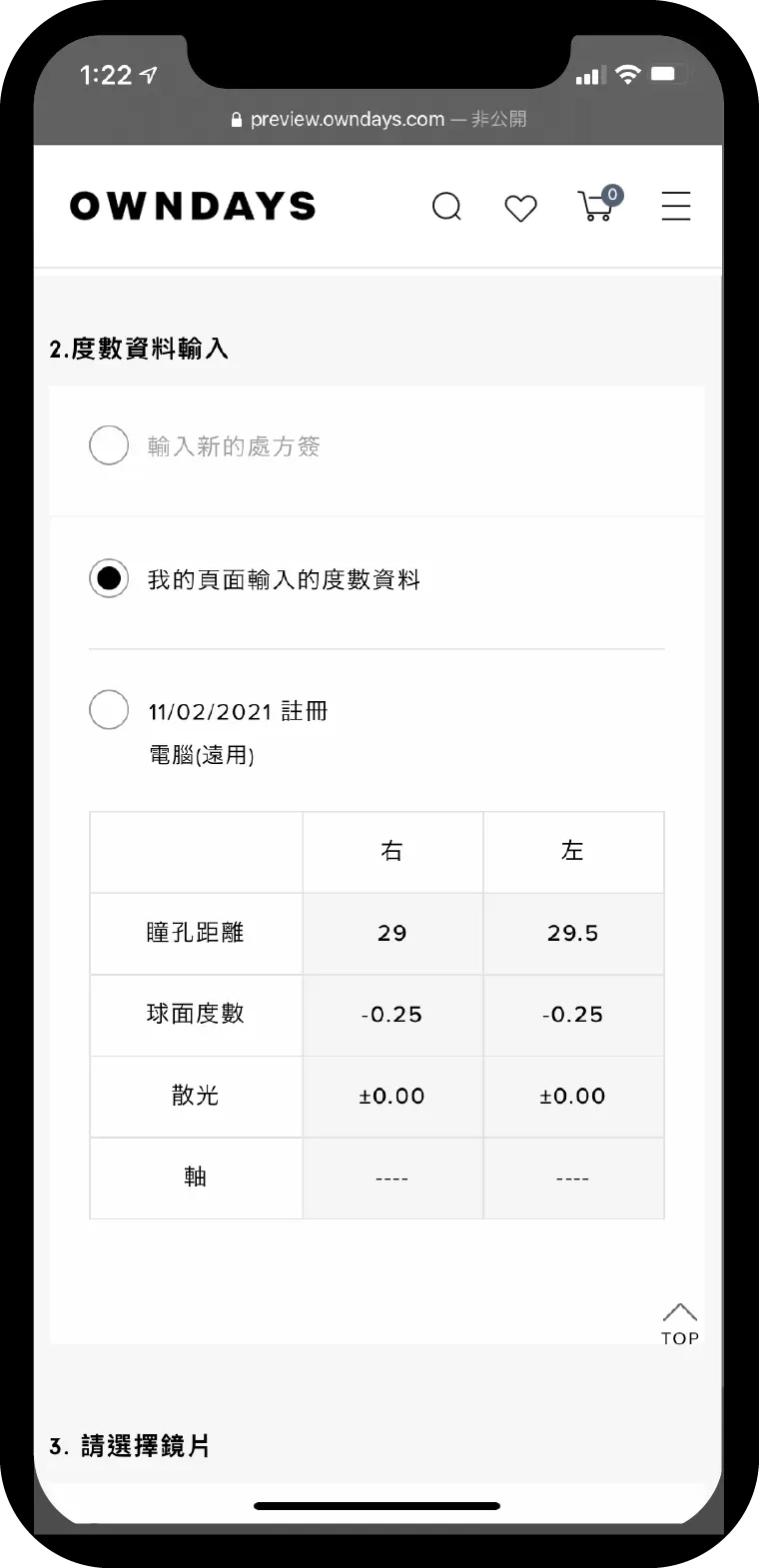Open the wishlist heart icon
Screen dimensions: 759x1568
[x=520, y=208]
